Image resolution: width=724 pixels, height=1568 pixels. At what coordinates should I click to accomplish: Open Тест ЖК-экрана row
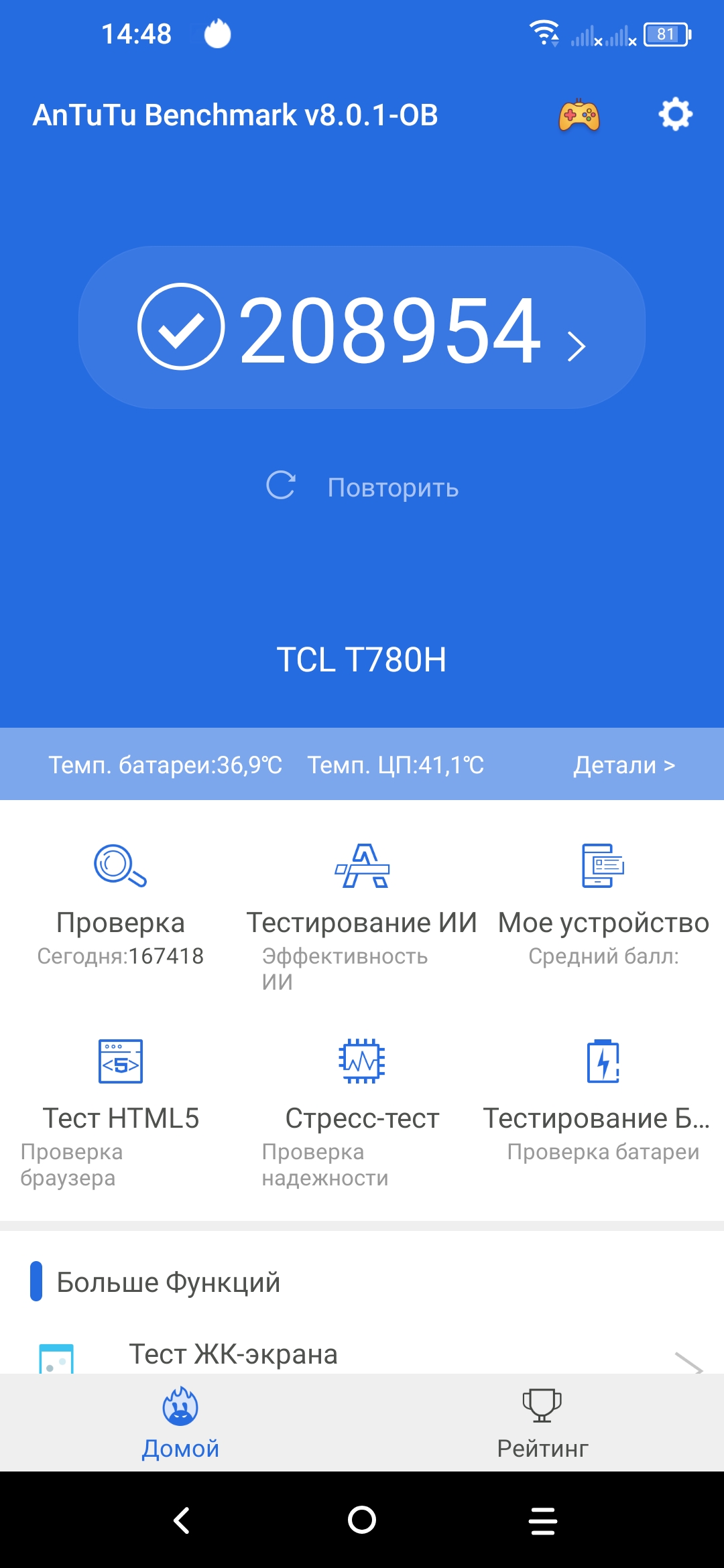[362, 1355]
